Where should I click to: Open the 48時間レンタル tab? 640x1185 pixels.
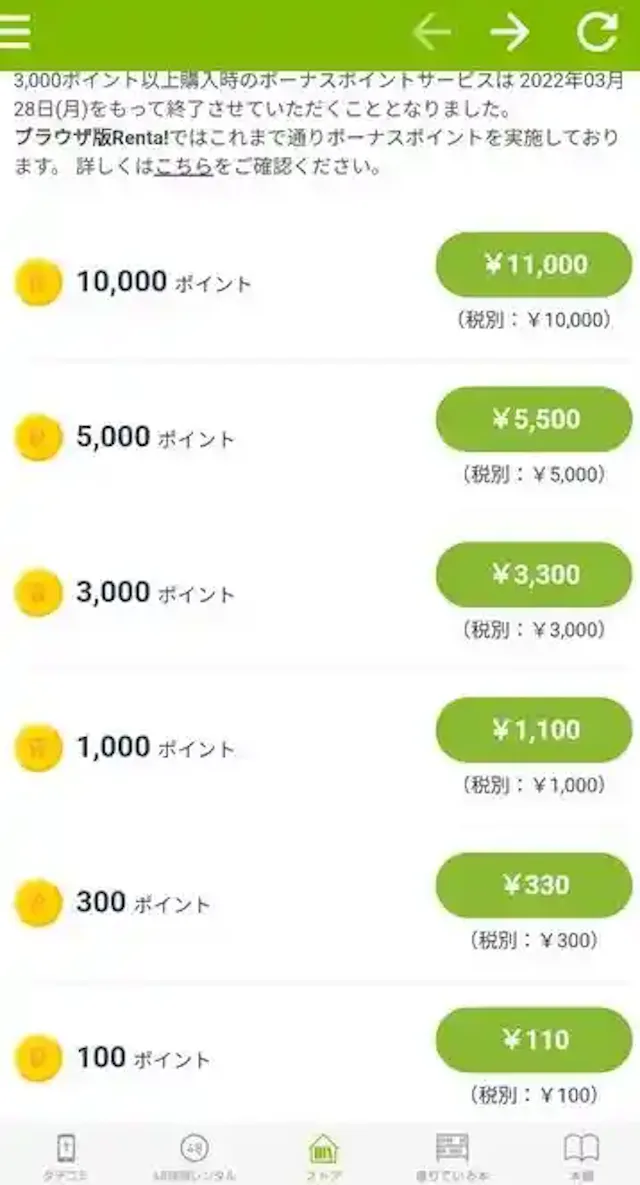(x=194, y=1155)
